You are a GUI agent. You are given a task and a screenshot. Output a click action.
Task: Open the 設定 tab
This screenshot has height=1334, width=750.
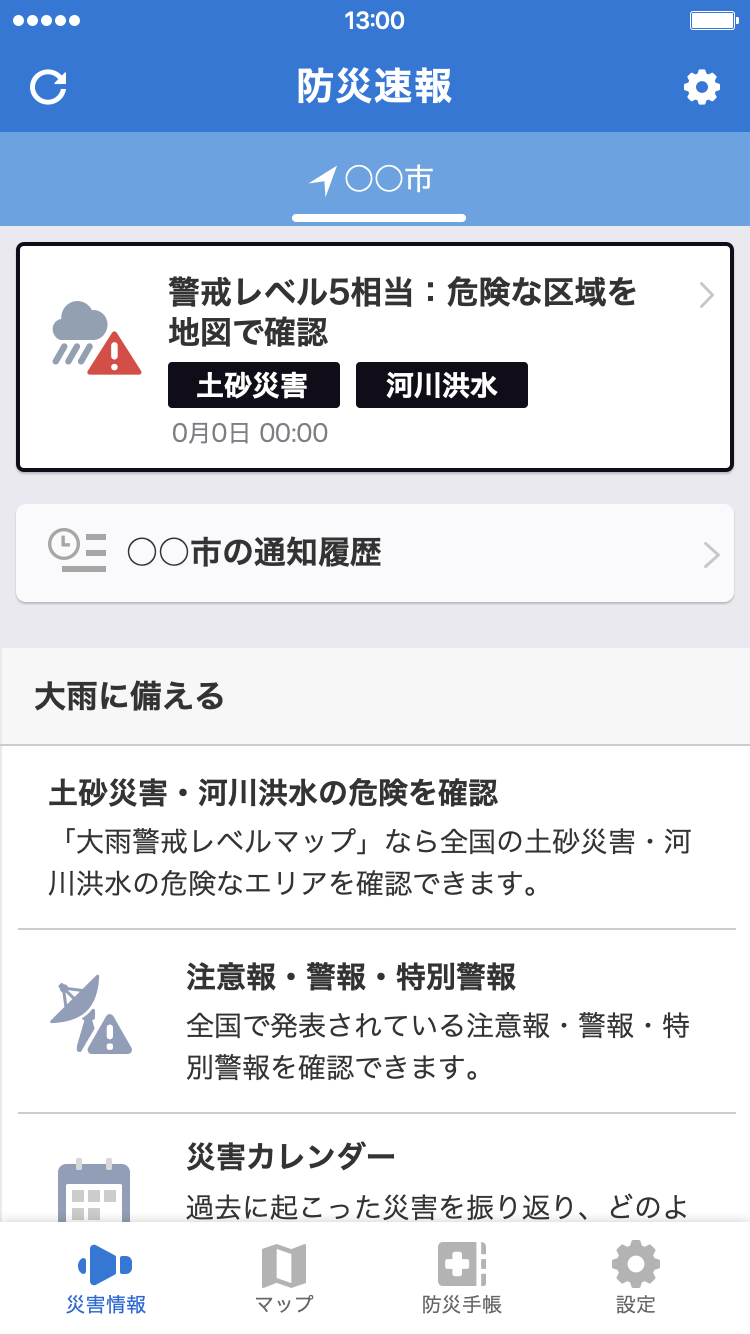tap(636, 1278)
